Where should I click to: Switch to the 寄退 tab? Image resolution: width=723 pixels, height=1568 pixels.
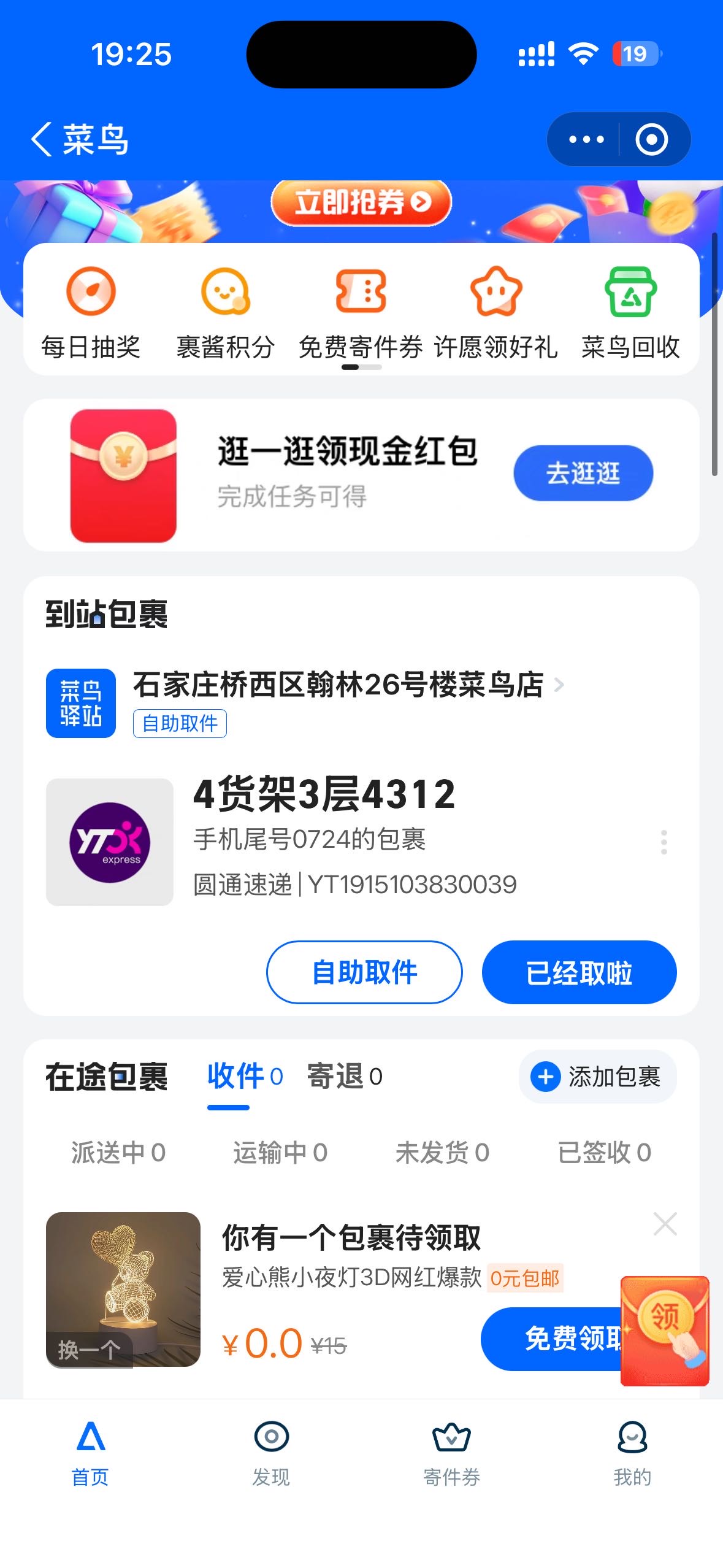coord(344,1077)
